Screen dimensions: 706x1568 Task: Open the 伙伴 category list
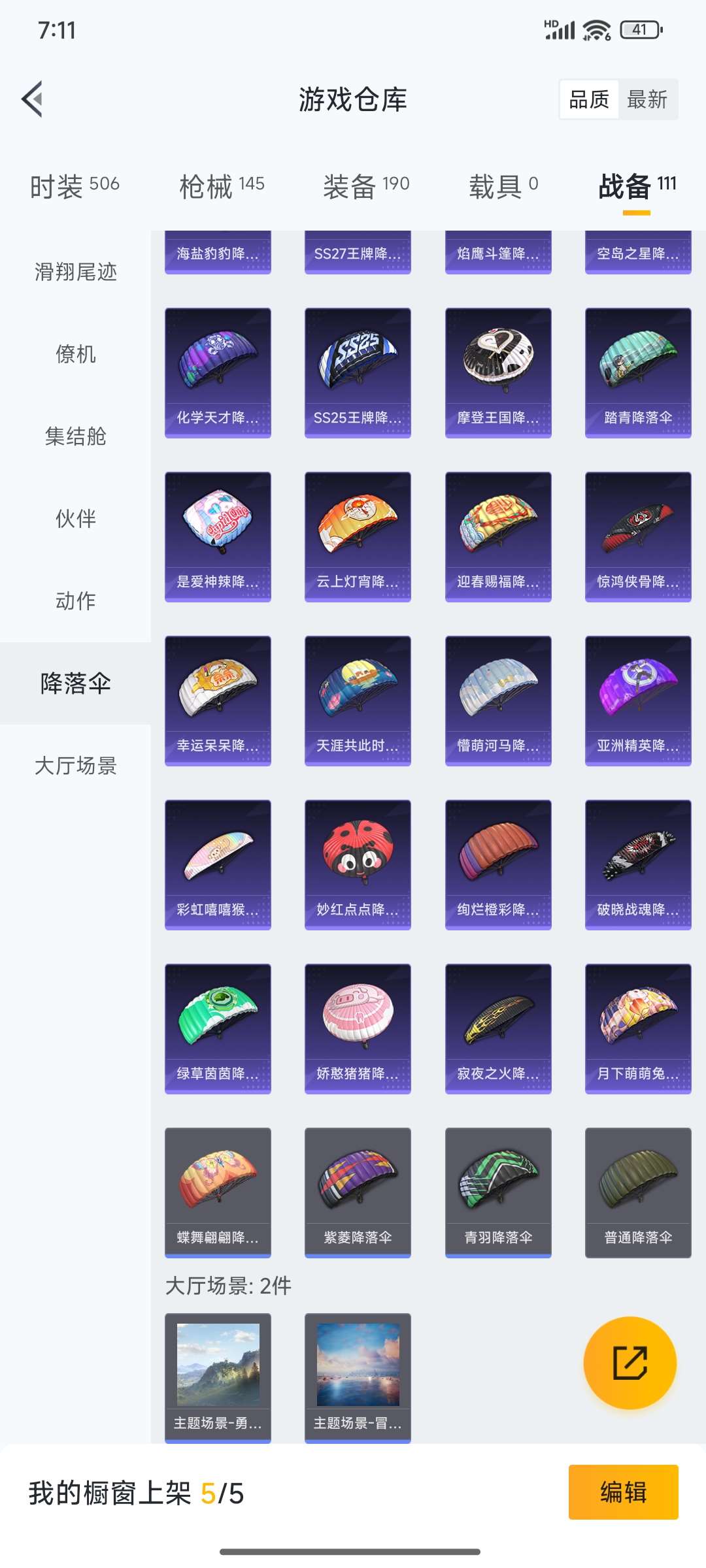point(74,519)
